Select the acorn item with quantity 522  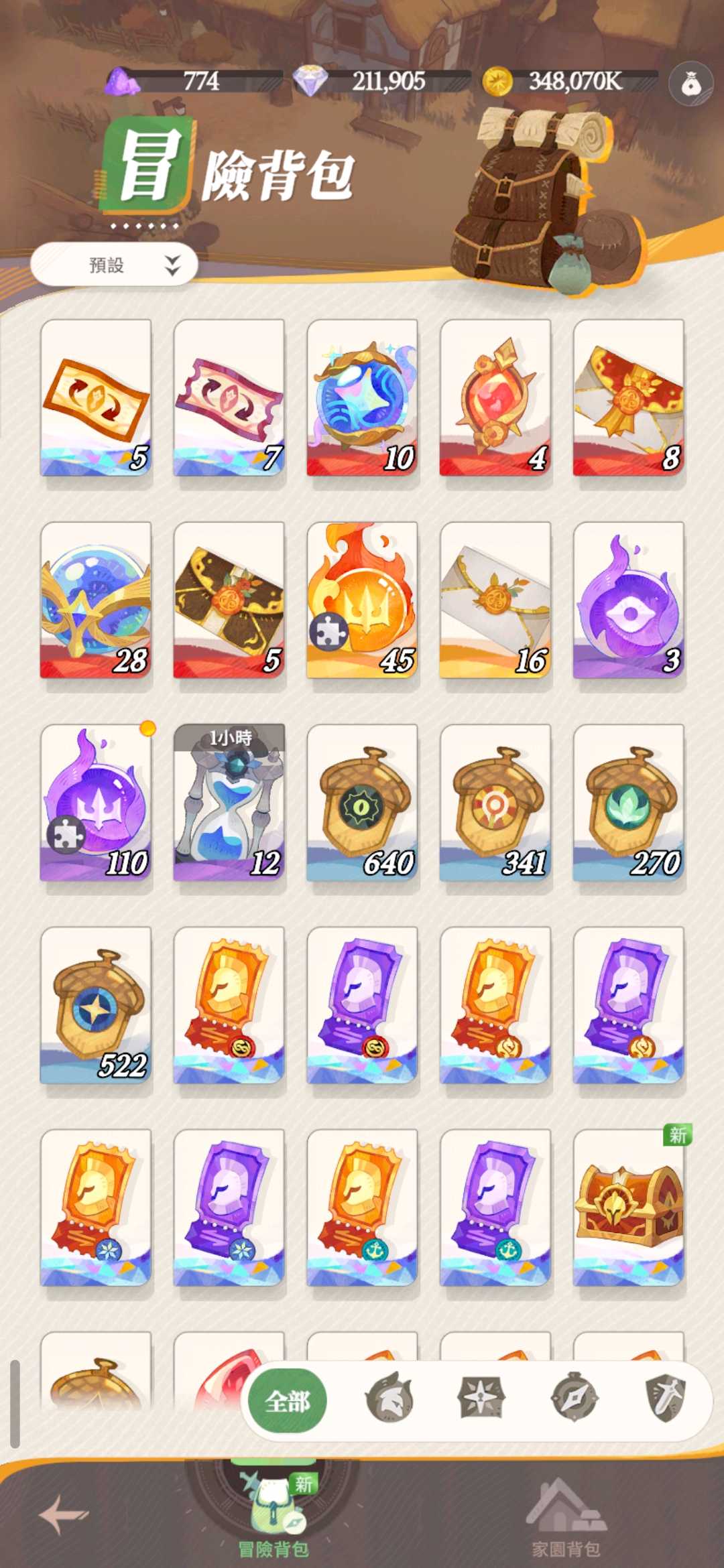point(96,1005)
